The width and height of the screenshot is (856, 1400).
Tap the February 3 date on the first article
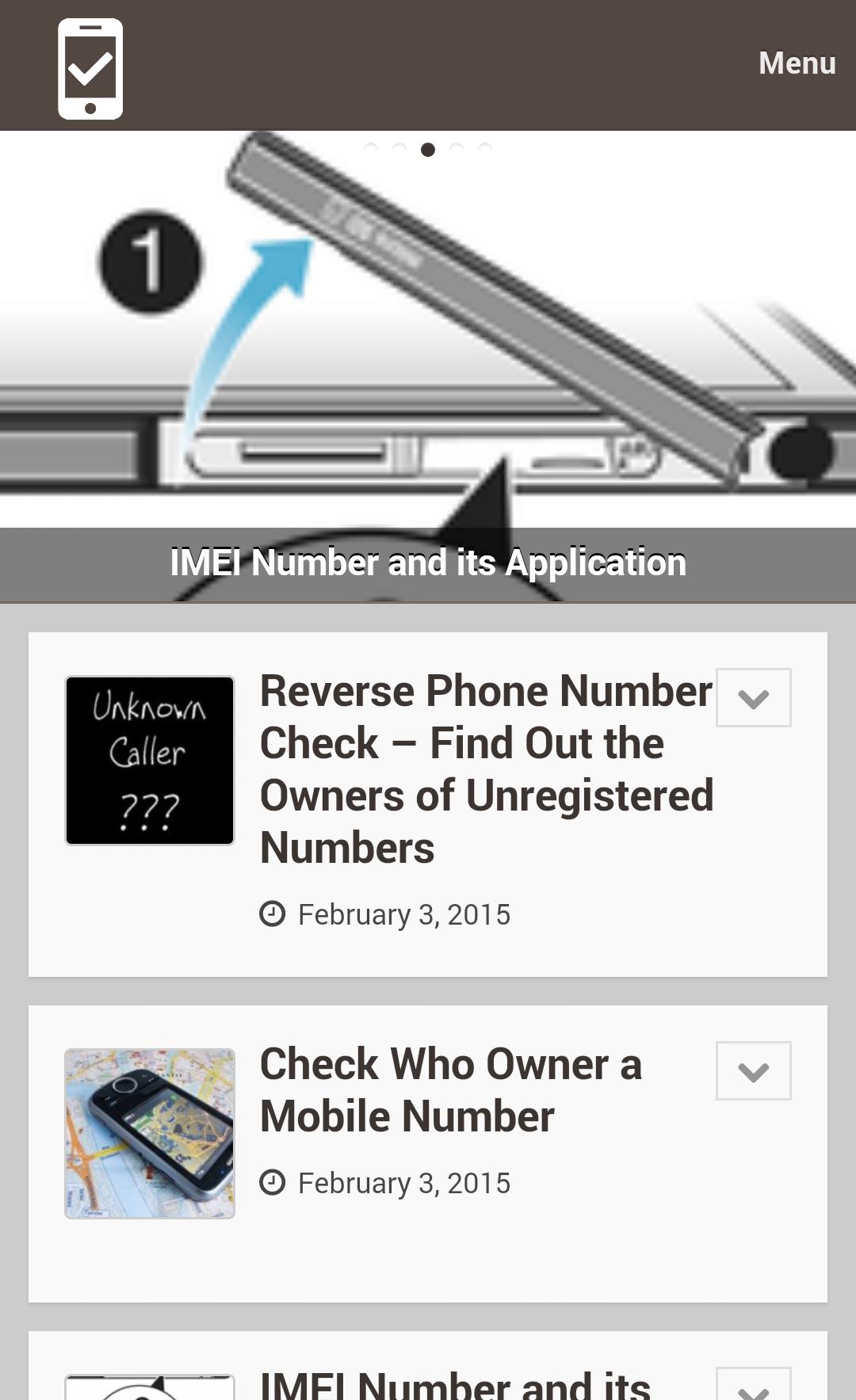tap(404, 913)
